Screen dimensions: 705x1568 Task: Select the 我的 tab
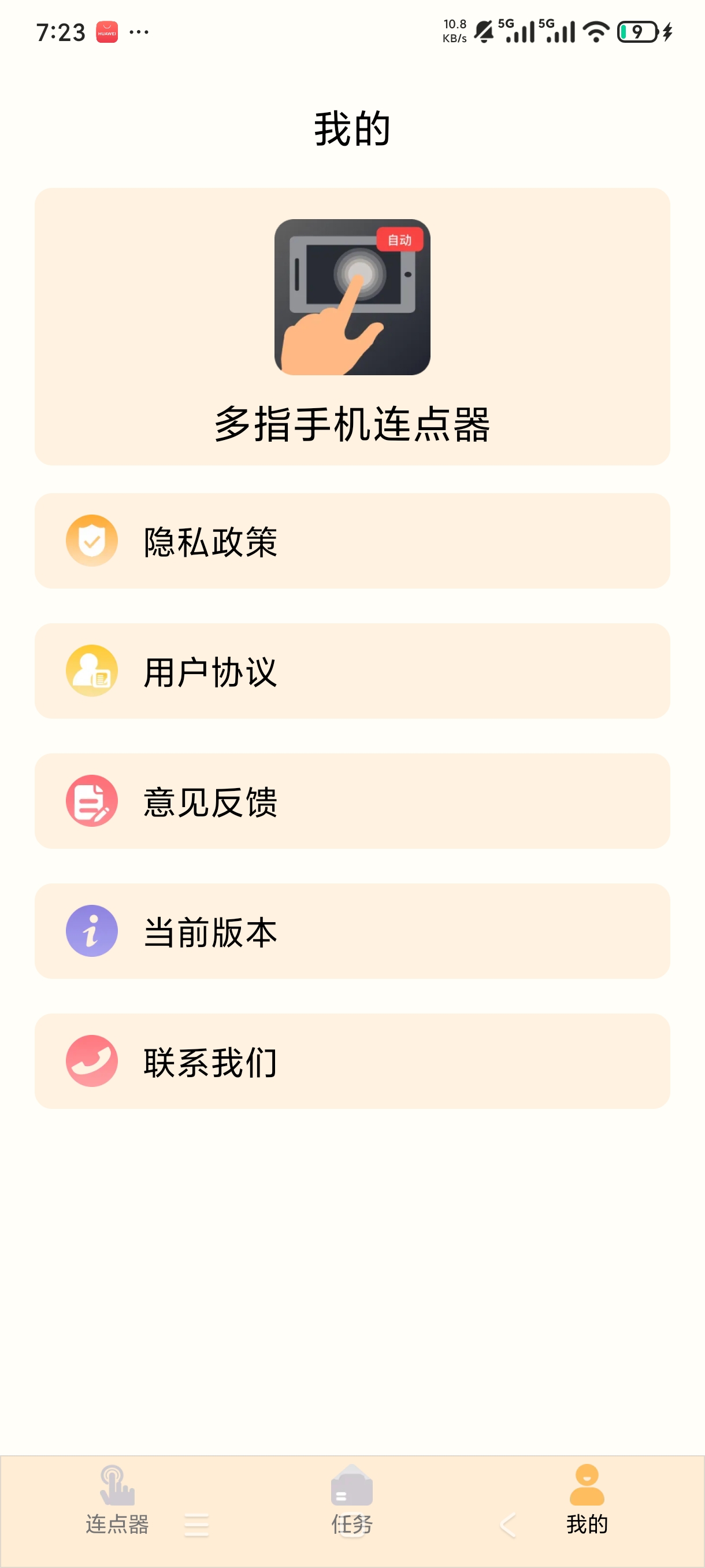[x=587, y=1500]
